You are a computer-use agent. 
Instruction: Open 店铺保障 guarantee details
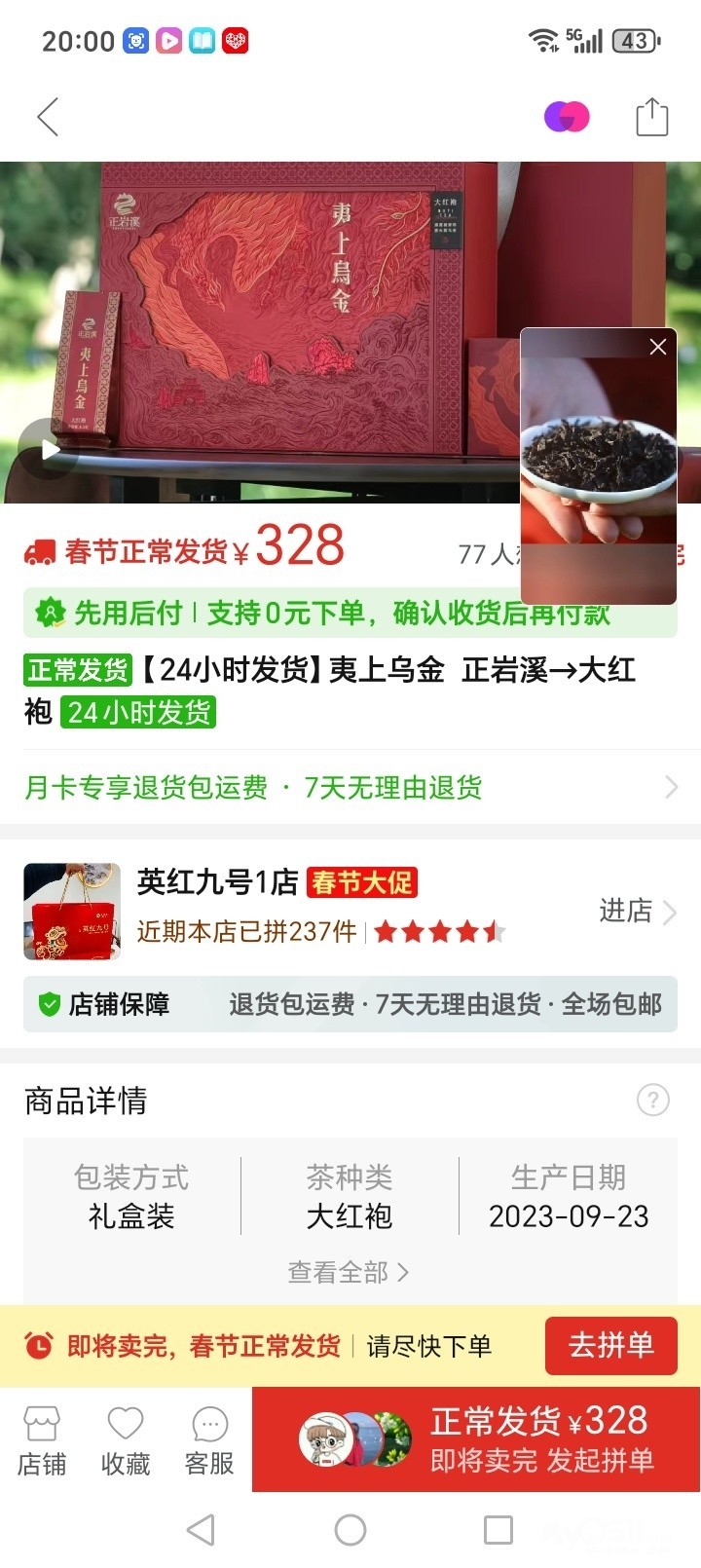click(350, 1004)
